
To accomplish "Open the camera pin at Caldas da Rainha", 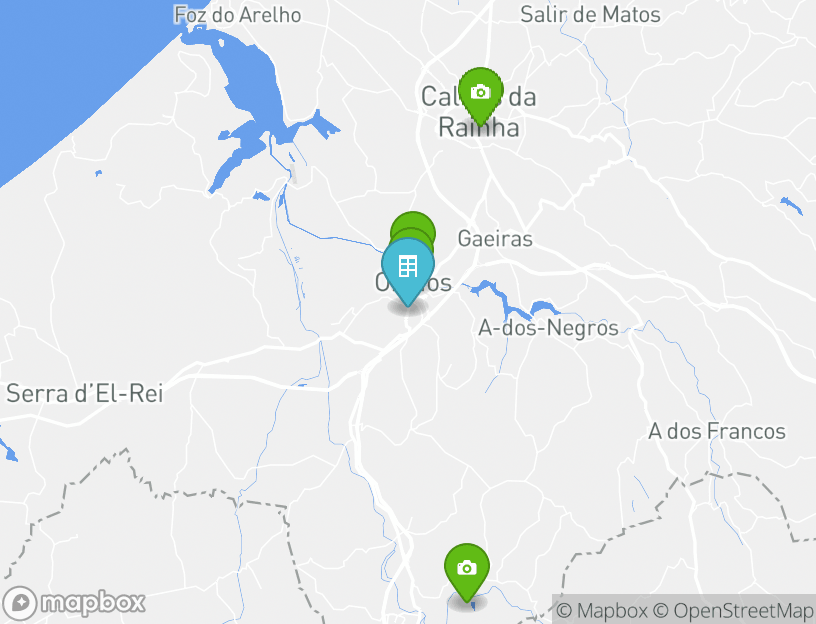I will [480, 93].
